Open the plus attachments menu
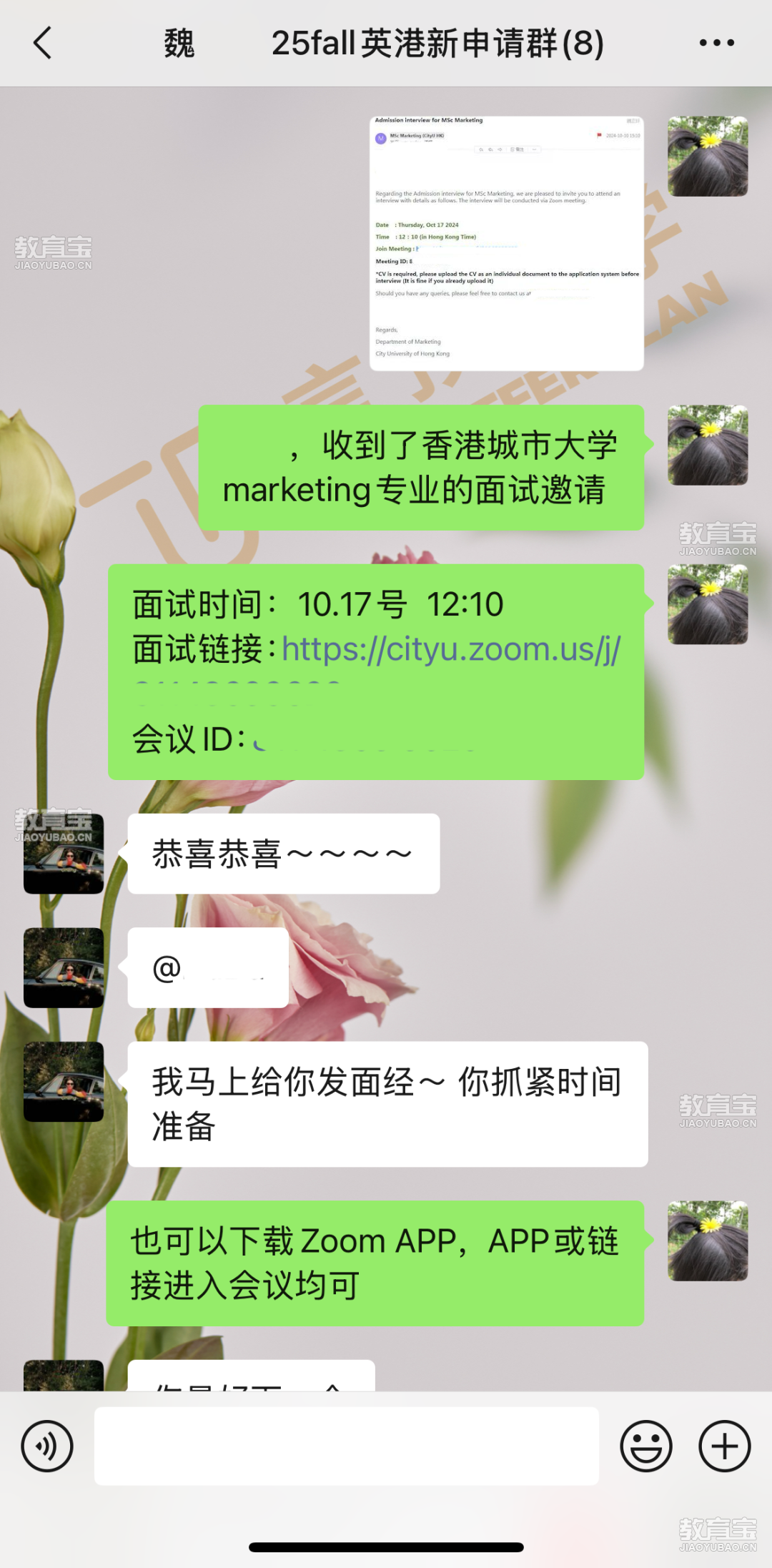Viewport: 772px width, 1568px height. point(724,1446)
